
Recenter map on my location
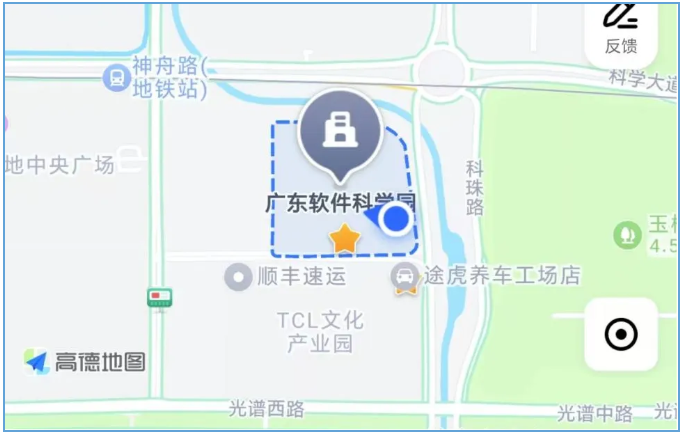pyautogui.click(x=621, y=334)
